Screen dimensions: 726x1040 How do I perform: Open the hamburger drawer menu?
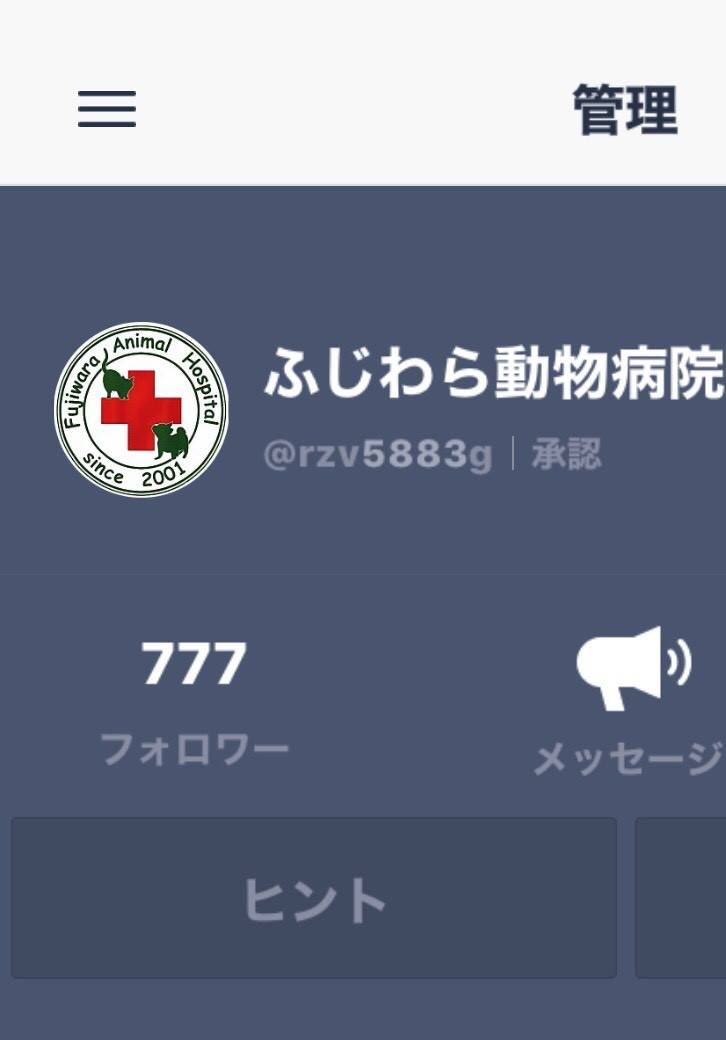coord(107,108)
